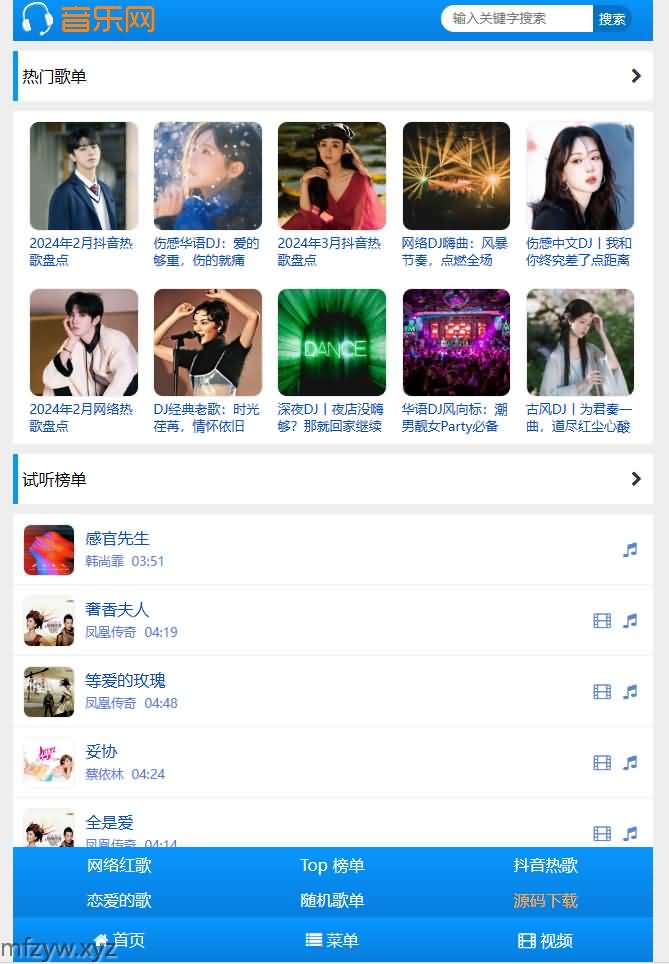The image size is (669, 964).
Task: Expand the 热门歌单 section arrow
Action: coord(636,76)
